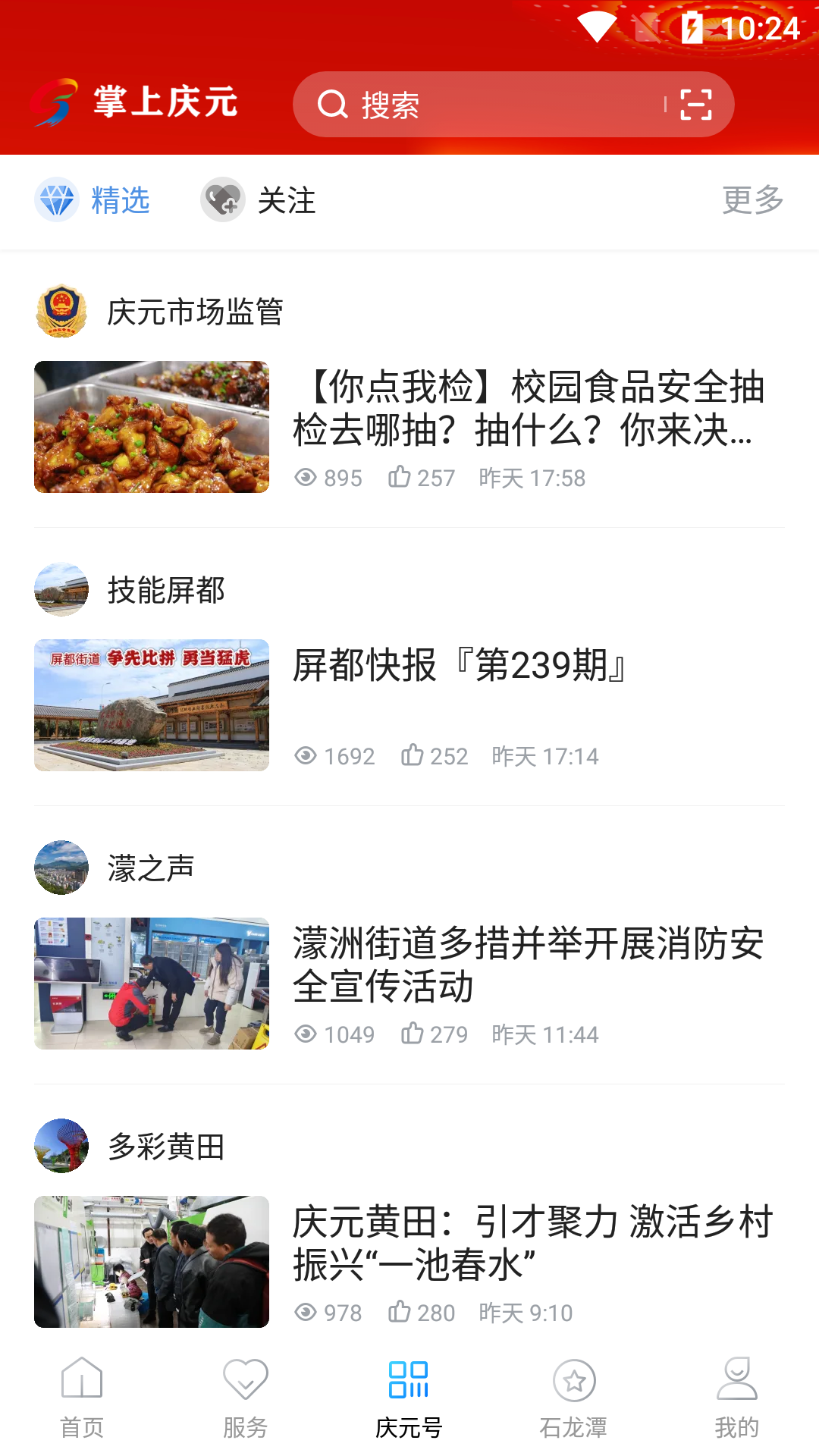Open the 多彩黄田 account page
Screen dimensions: 819x1456
click(130, 1147)
